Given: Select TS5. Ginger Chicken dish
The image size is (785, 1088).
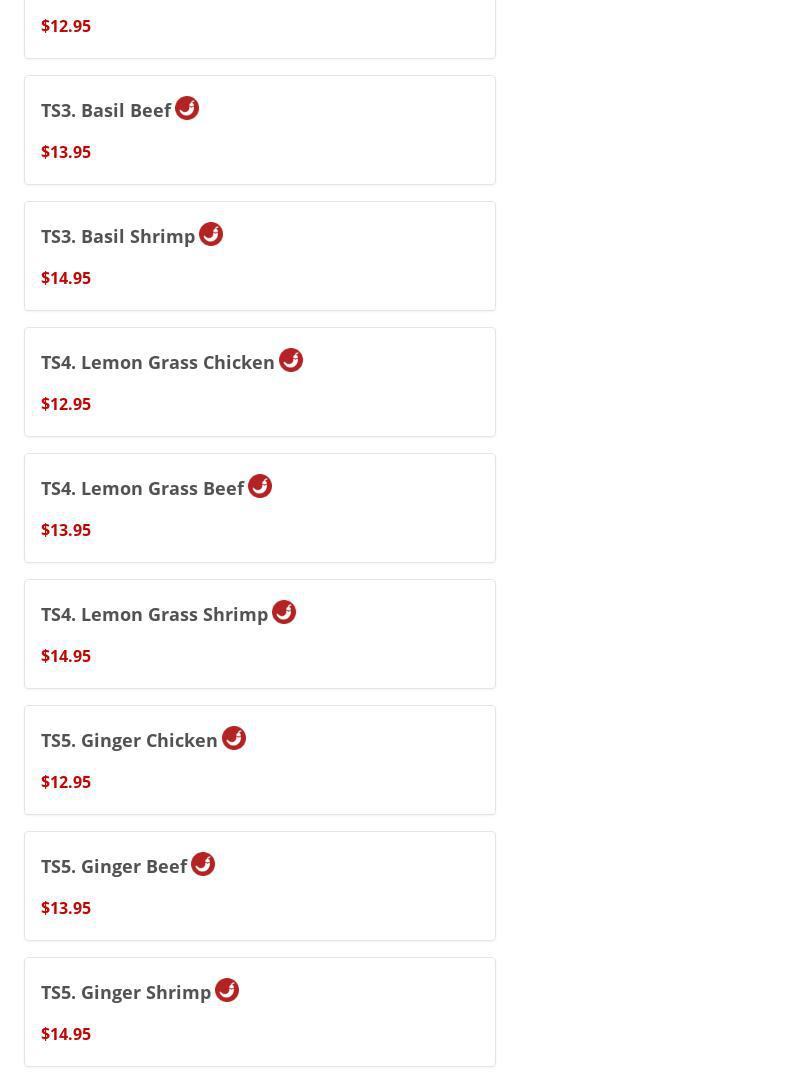Looking at the screenshot, I should [259, 760].
